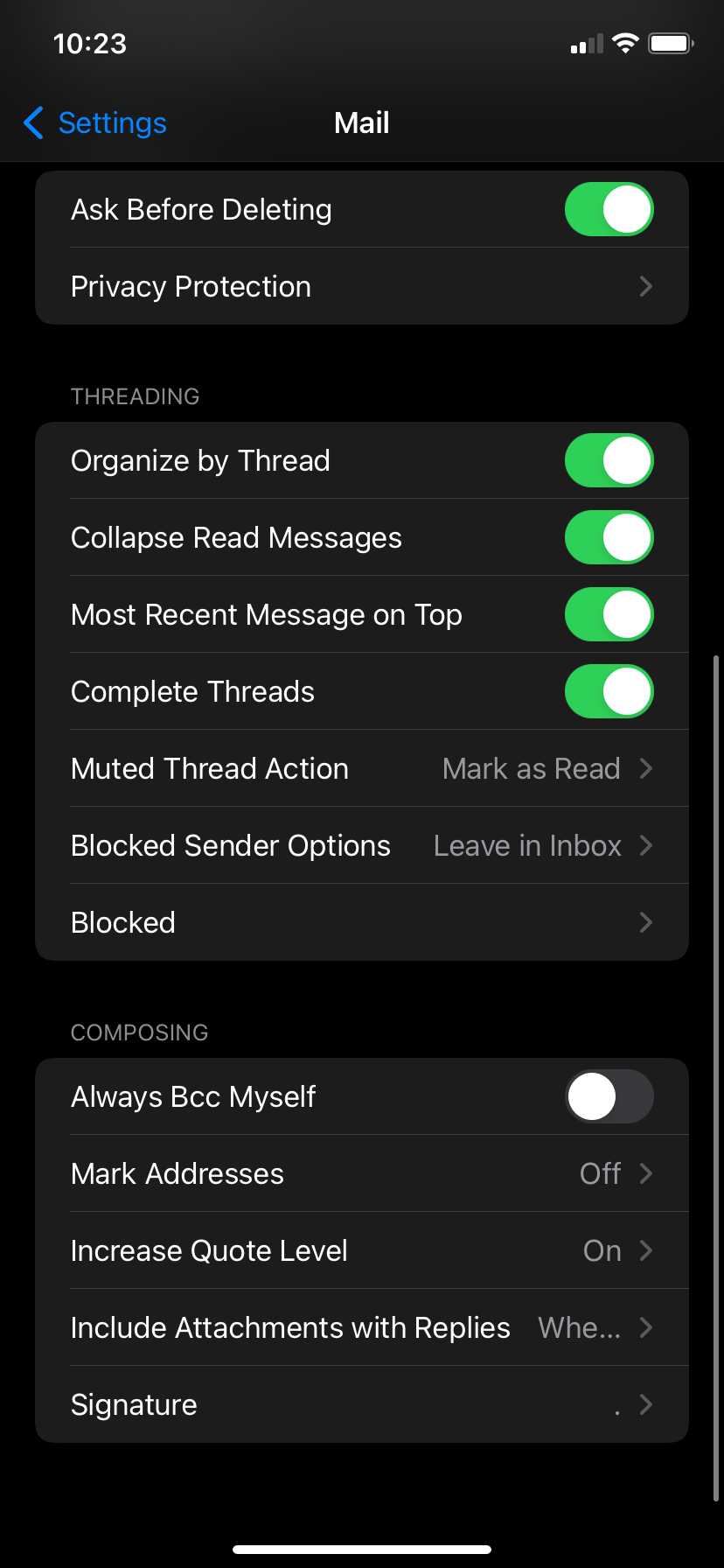
Task: Open Blocked Sender Options
Action: [x=362, y=845]
